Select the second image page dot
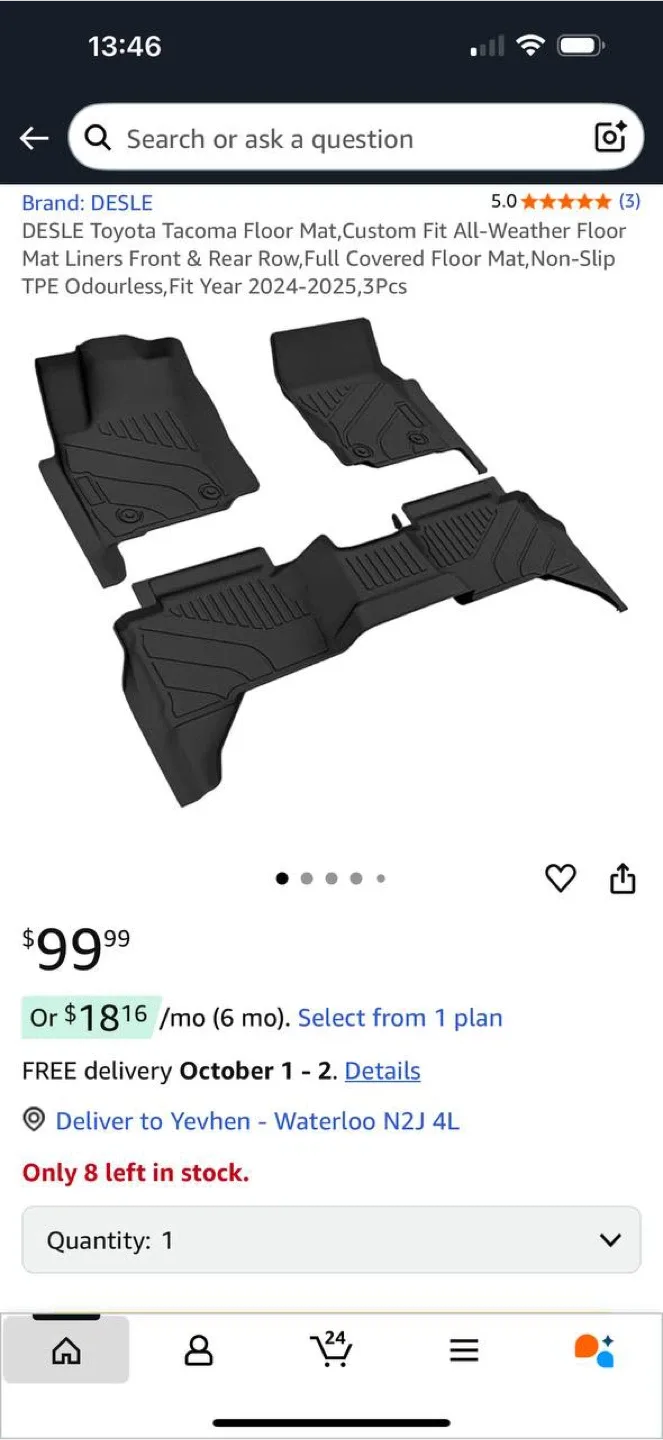This screenshot has height=1440, width=663. (307, 879)
